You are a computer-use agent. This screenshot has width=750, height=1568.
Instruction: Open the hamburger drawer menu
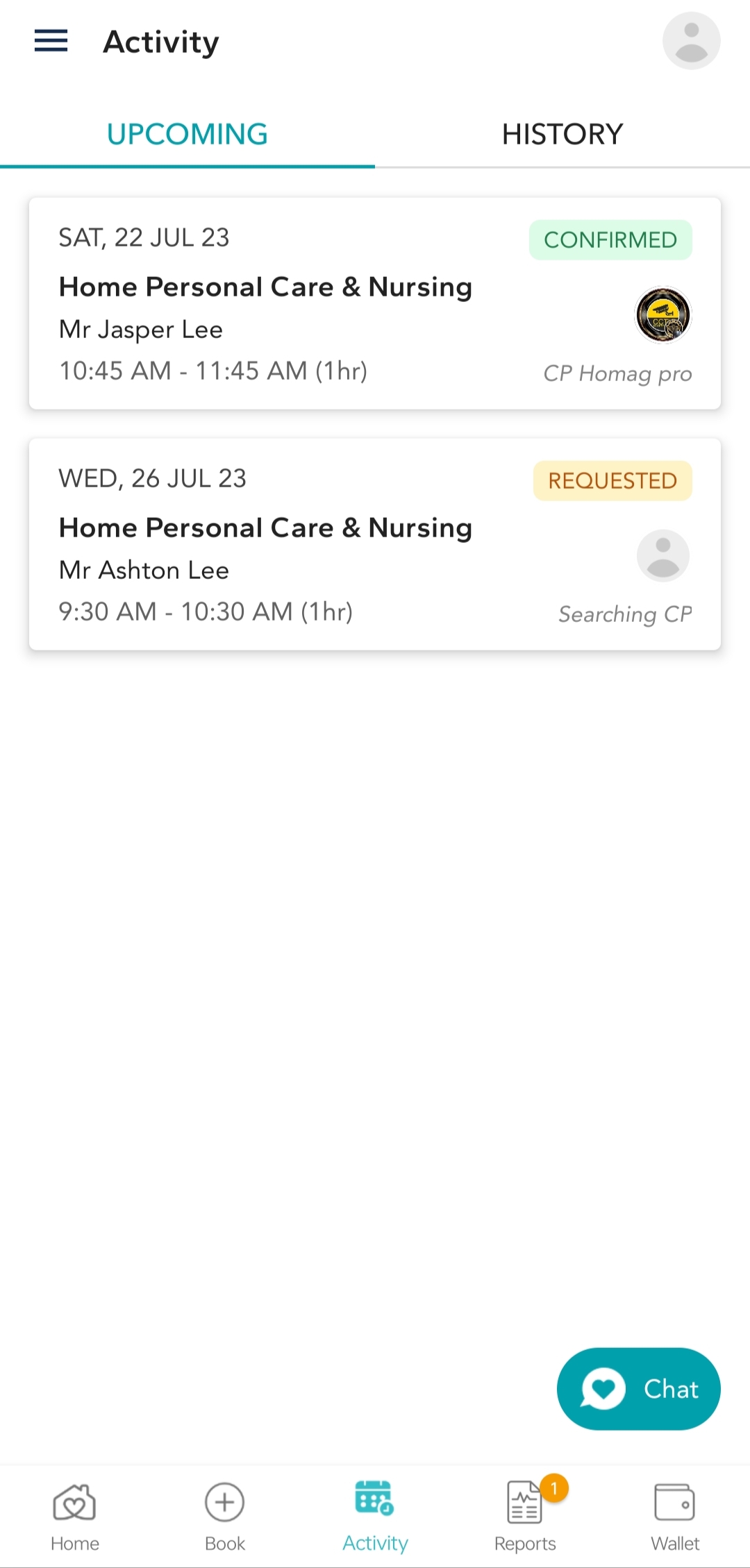[x=51, y=42]
